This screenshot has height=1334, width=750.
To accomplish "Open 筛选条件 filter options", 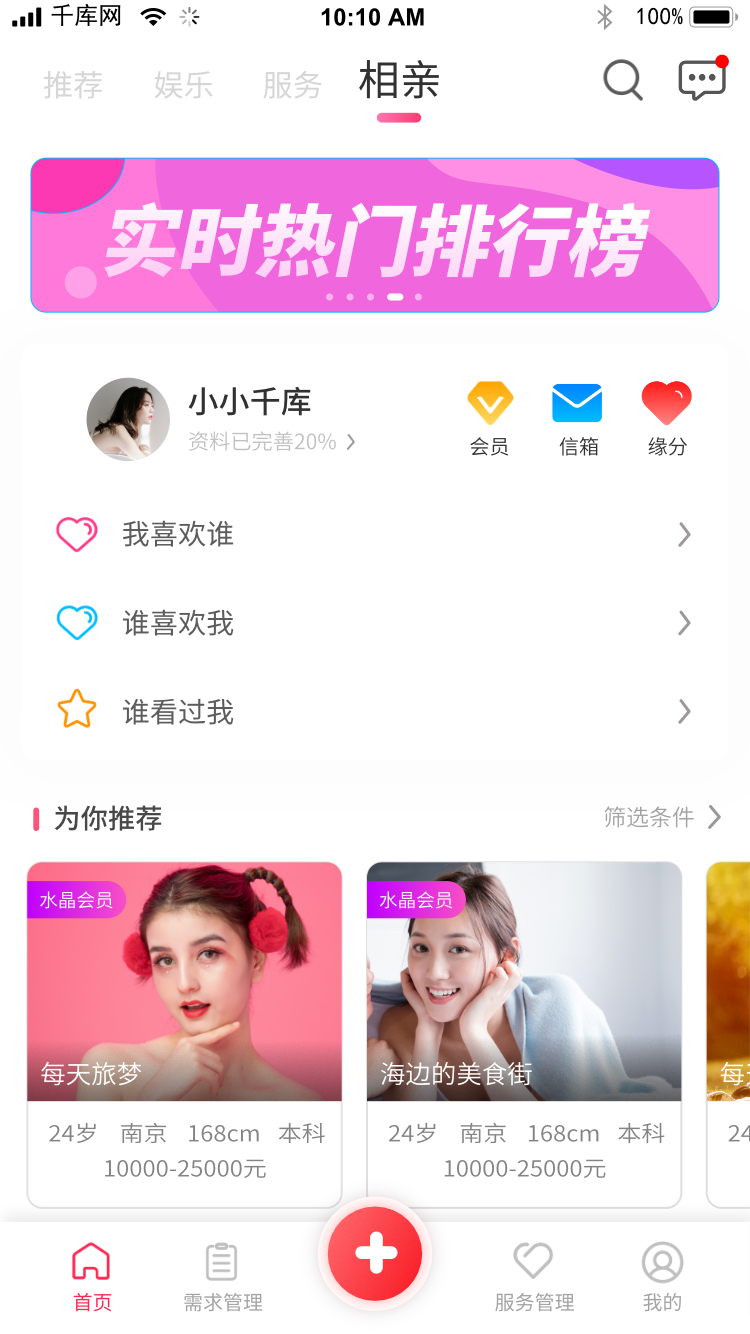I will (662, 818).
